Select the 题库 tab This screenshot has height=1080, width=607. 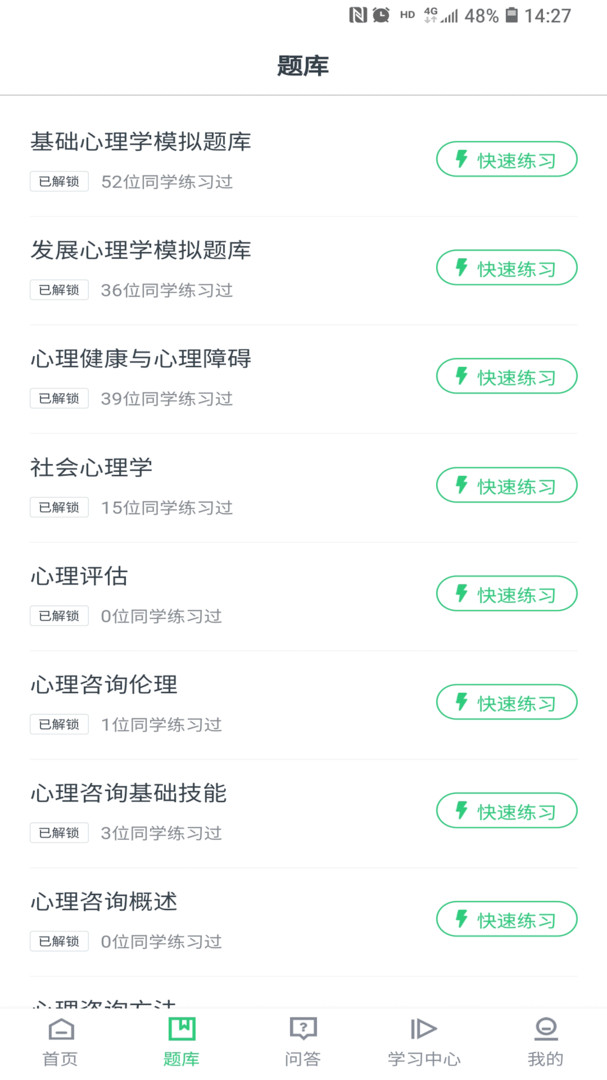(182, 1042)
